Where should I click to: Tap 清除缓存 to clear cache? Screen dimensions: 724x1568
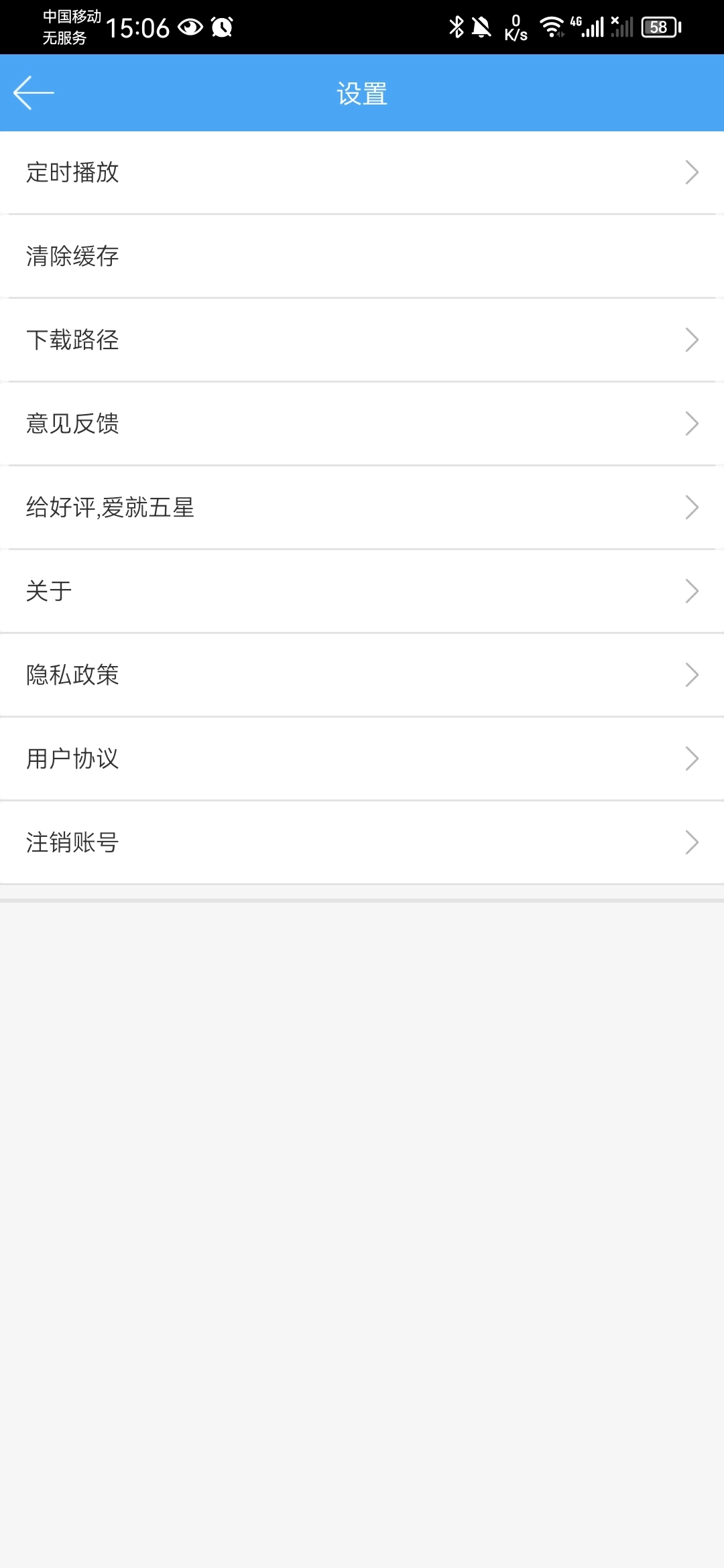tap(362, 256)
